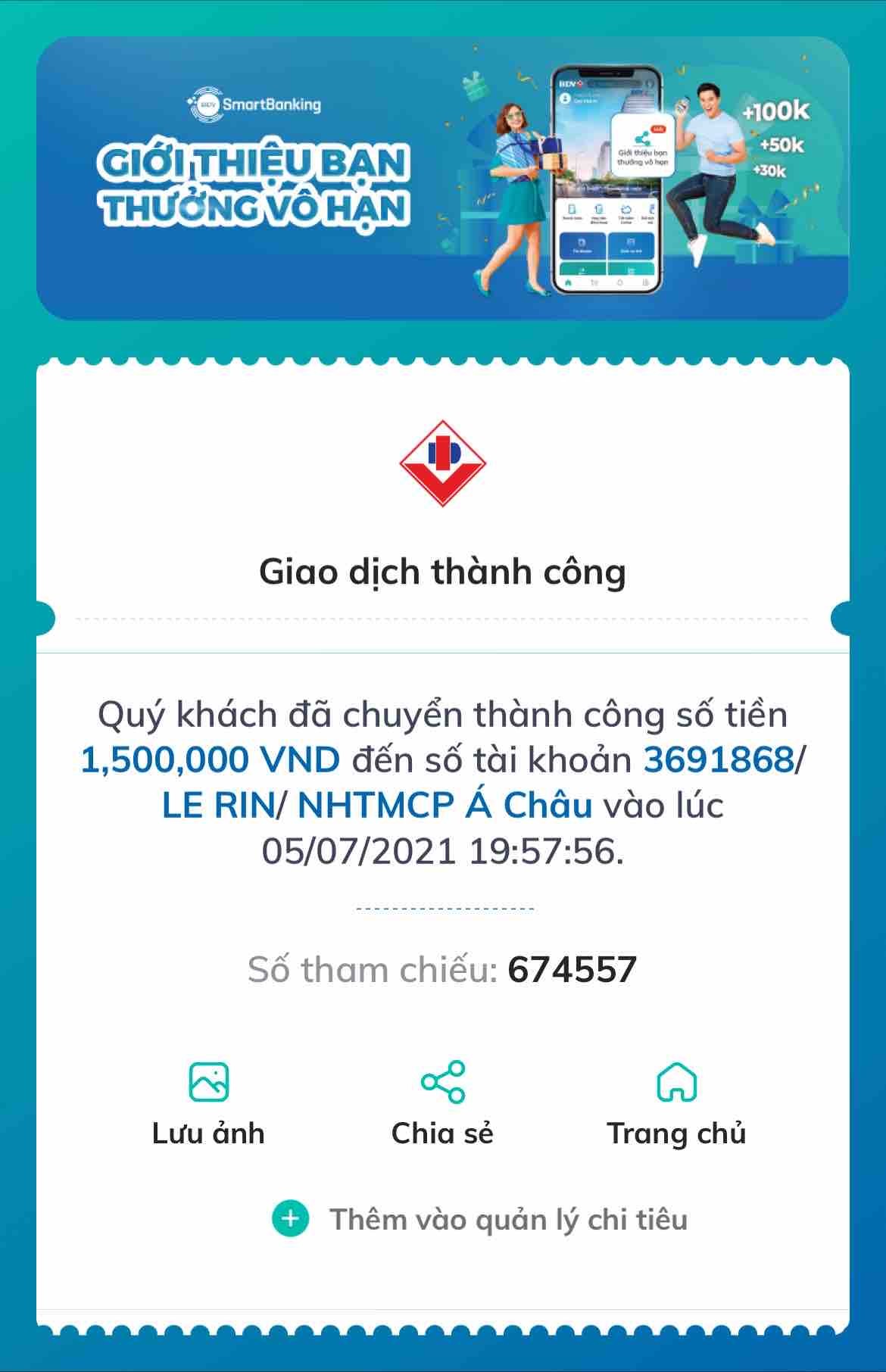
Task: Share the transaction via Chia sẻ
Action: [x=442, y=1102]
